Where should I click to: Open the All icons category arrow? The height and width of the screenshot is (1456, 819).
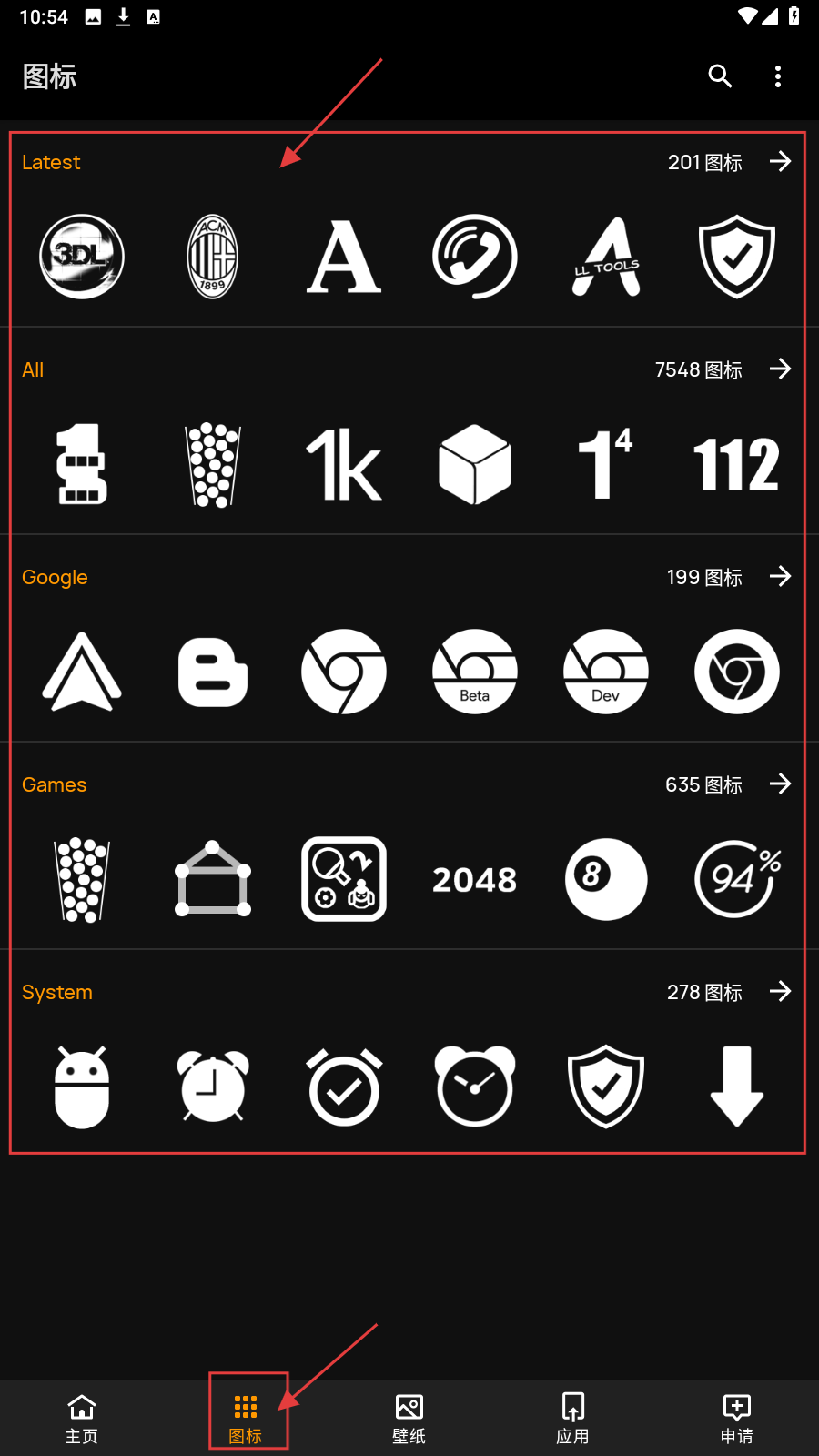tap(780, 369)
